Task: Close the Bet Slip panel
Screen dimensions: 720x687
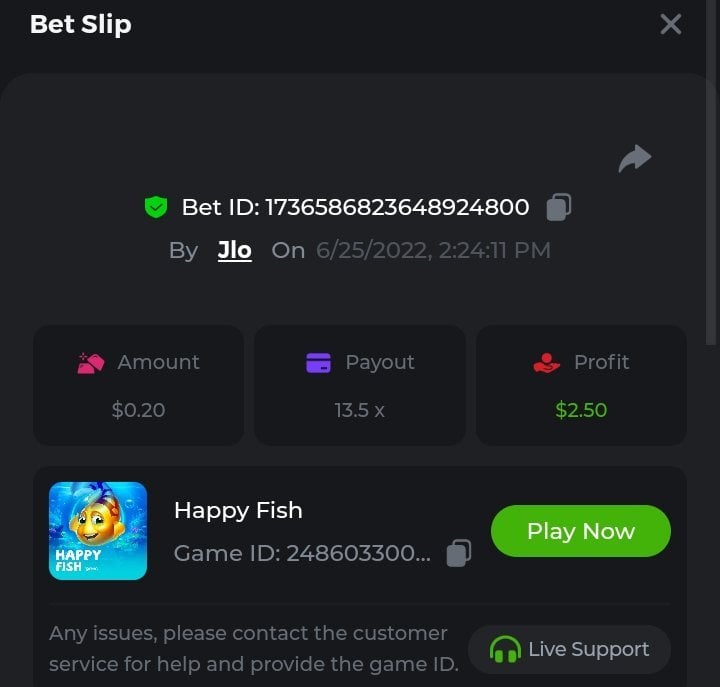Action: pyautogui.click(x=670, y=24)
